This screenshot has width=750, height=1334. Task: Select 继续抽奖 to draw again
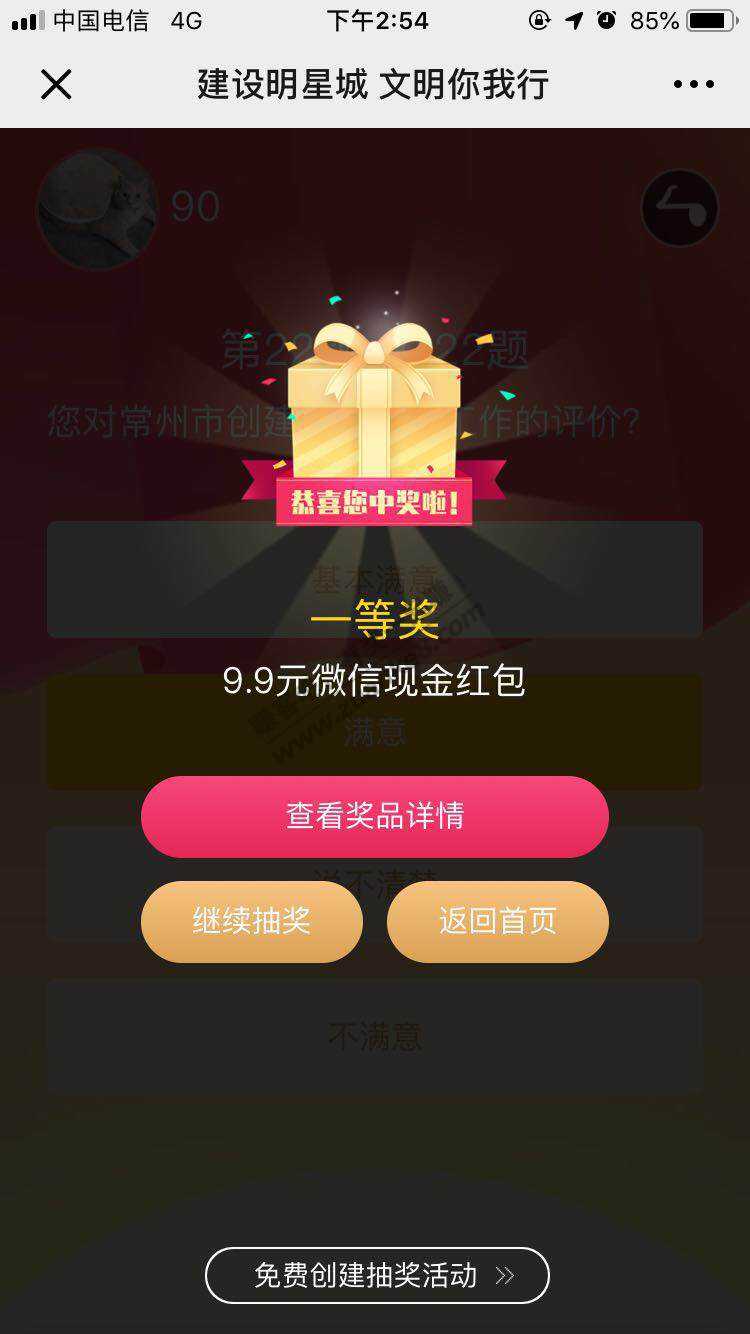pyautogui.click(x=252, y=921)
